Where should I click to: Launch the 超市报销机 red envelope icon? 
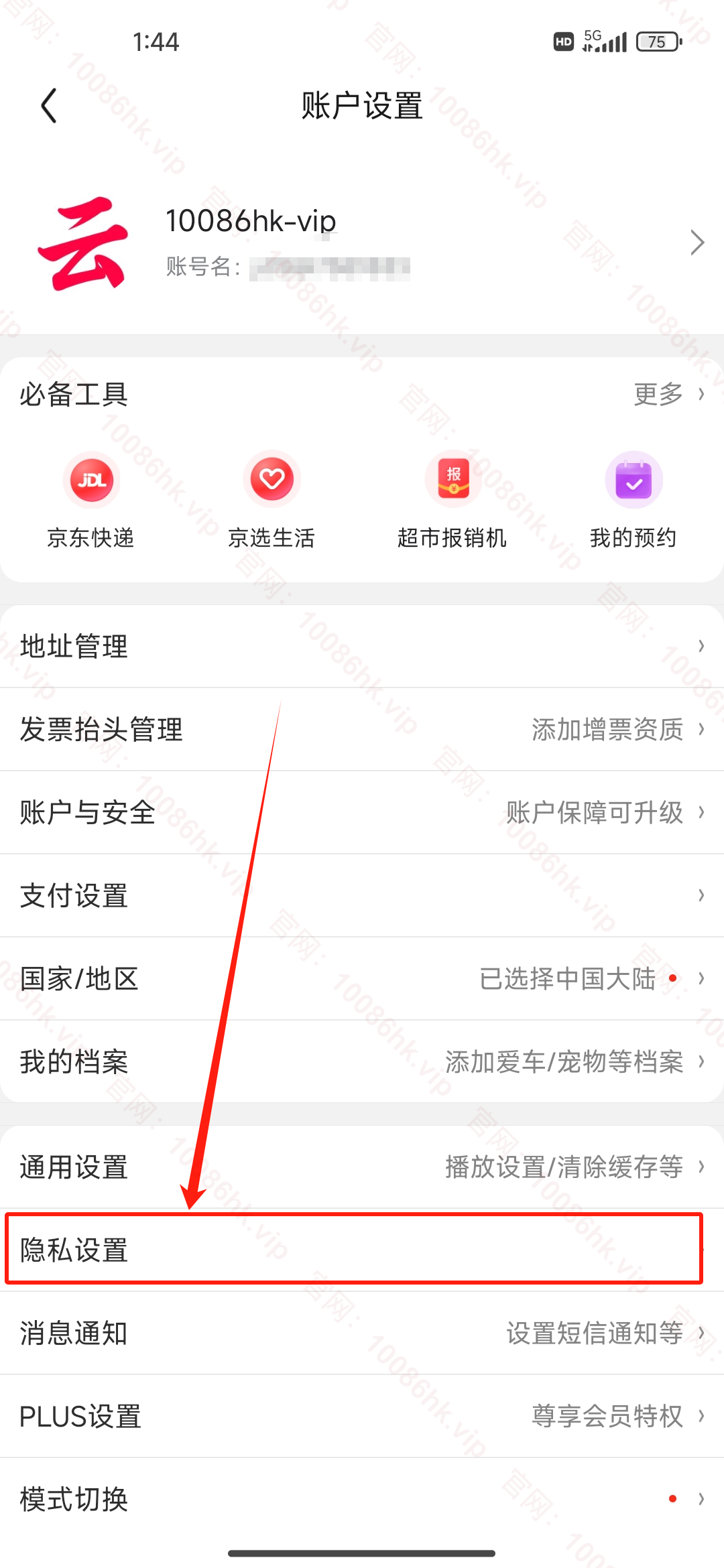click(452, 479)
